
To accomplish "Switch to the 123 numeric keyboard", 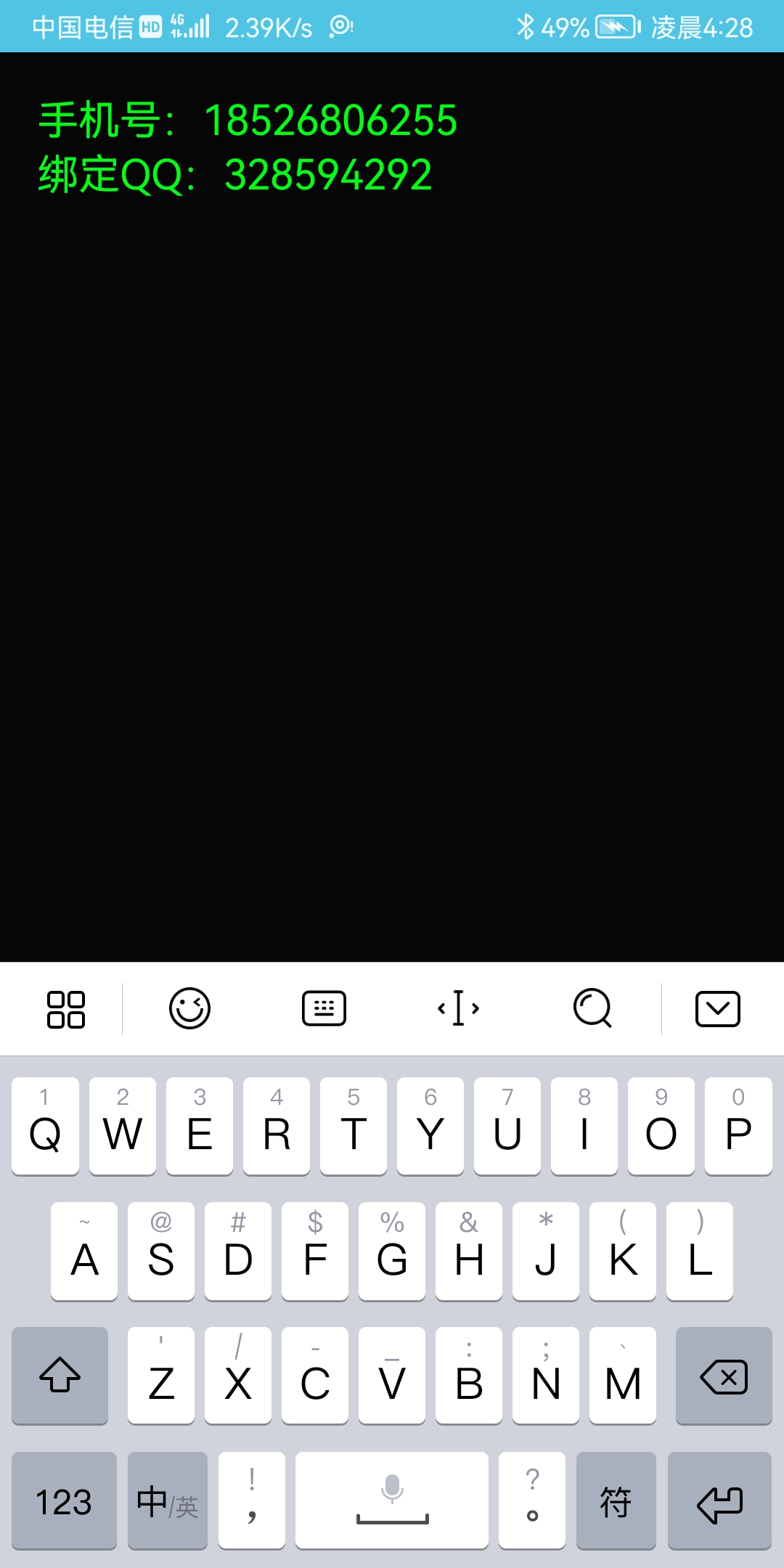I will [64, 1500].
